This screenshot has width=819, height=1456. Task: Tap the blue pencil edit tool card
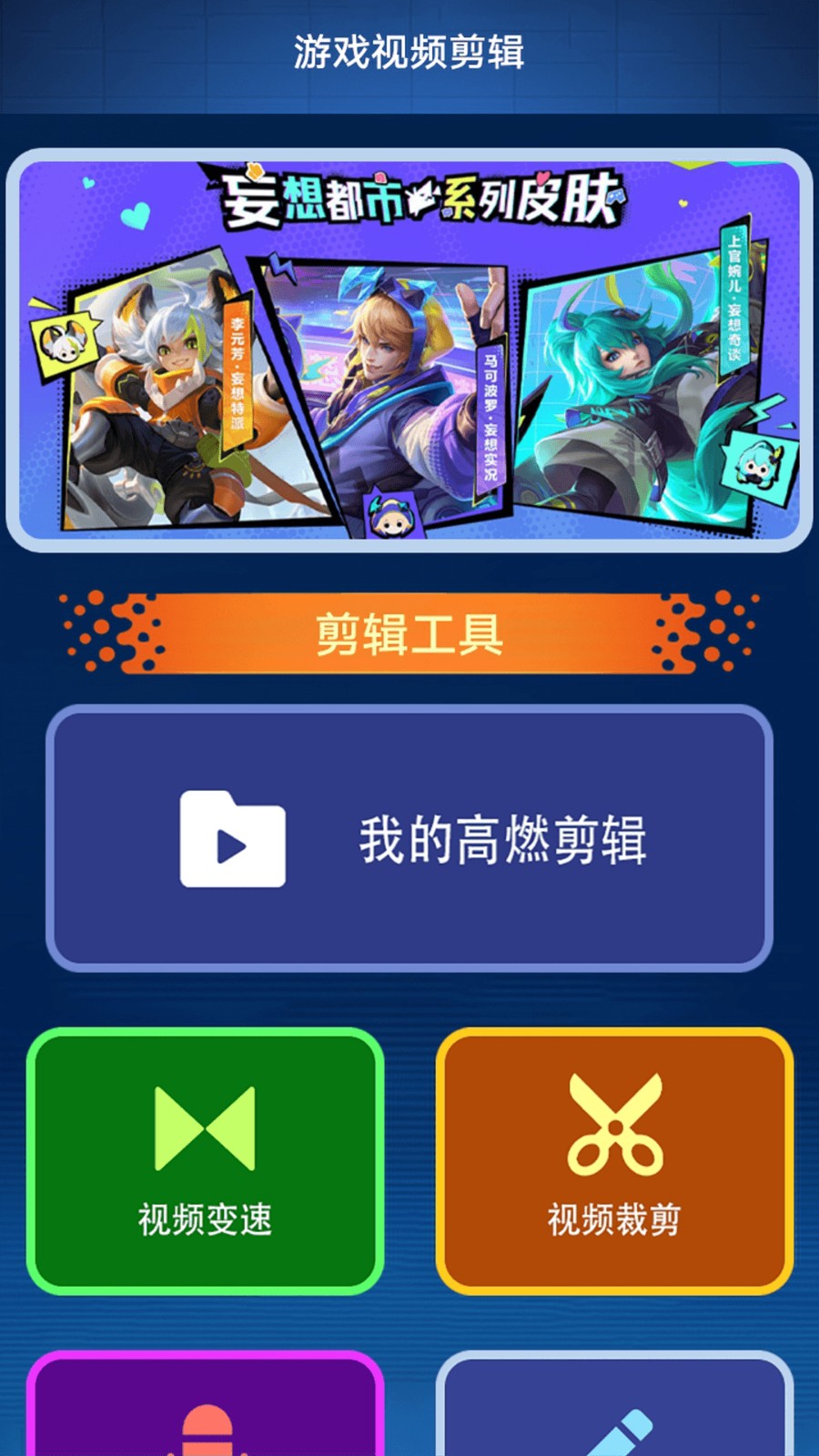tap(614, 1409)
